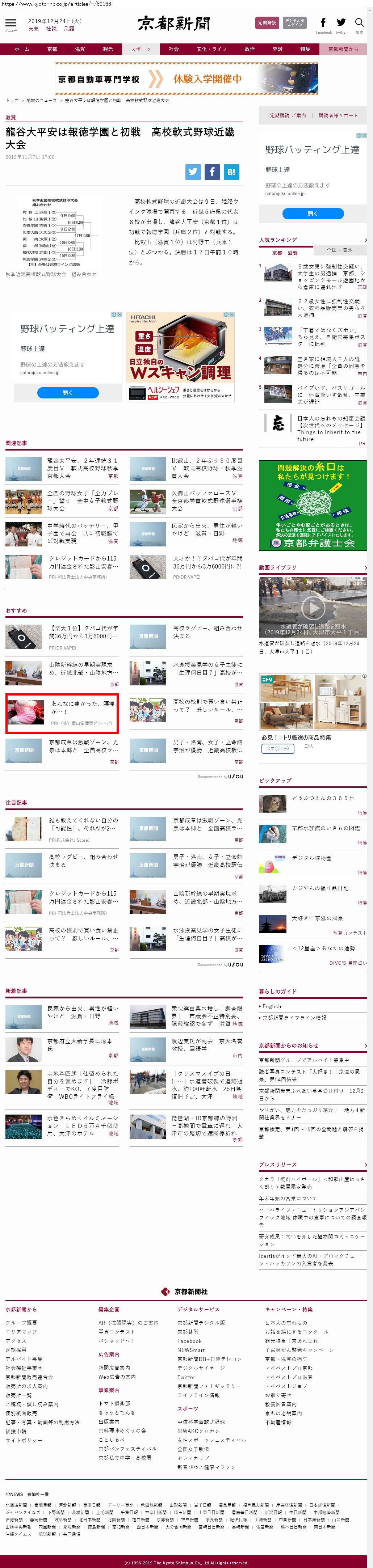This screenshot has width=373, height=1568.
Task: Tap the 開く button in sidebar ad
Action: coord(313,214)
